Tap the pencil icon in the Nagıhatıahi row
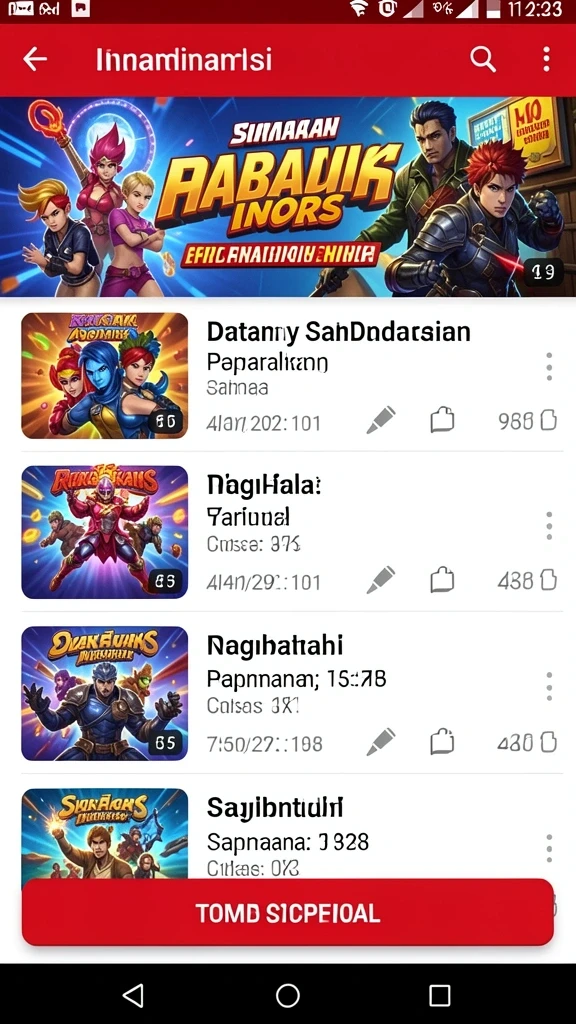The image size is (576, 1024). [381, 743]
